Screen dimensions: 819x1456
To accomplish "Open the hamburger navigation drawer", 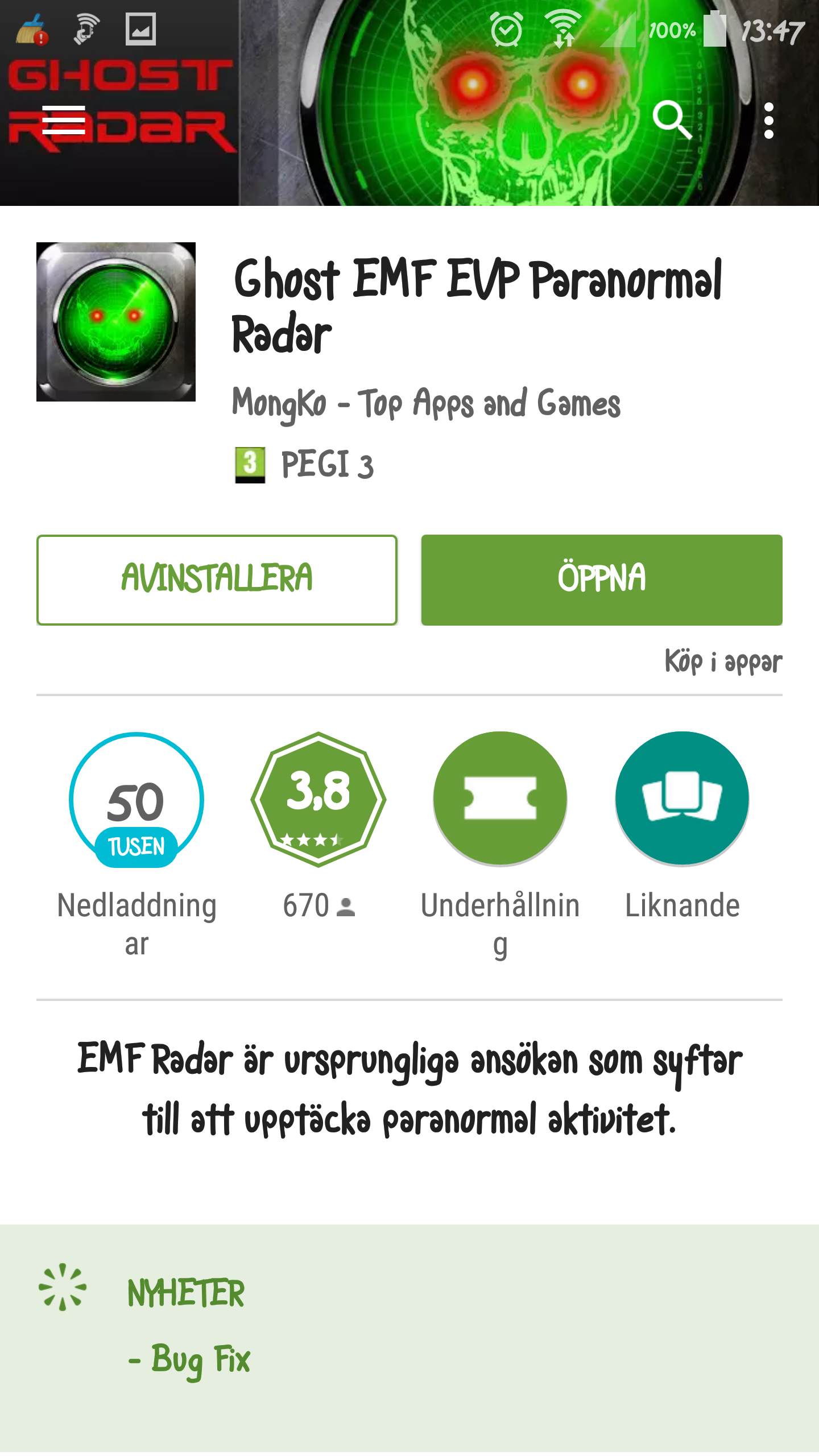I will [64, 120].
